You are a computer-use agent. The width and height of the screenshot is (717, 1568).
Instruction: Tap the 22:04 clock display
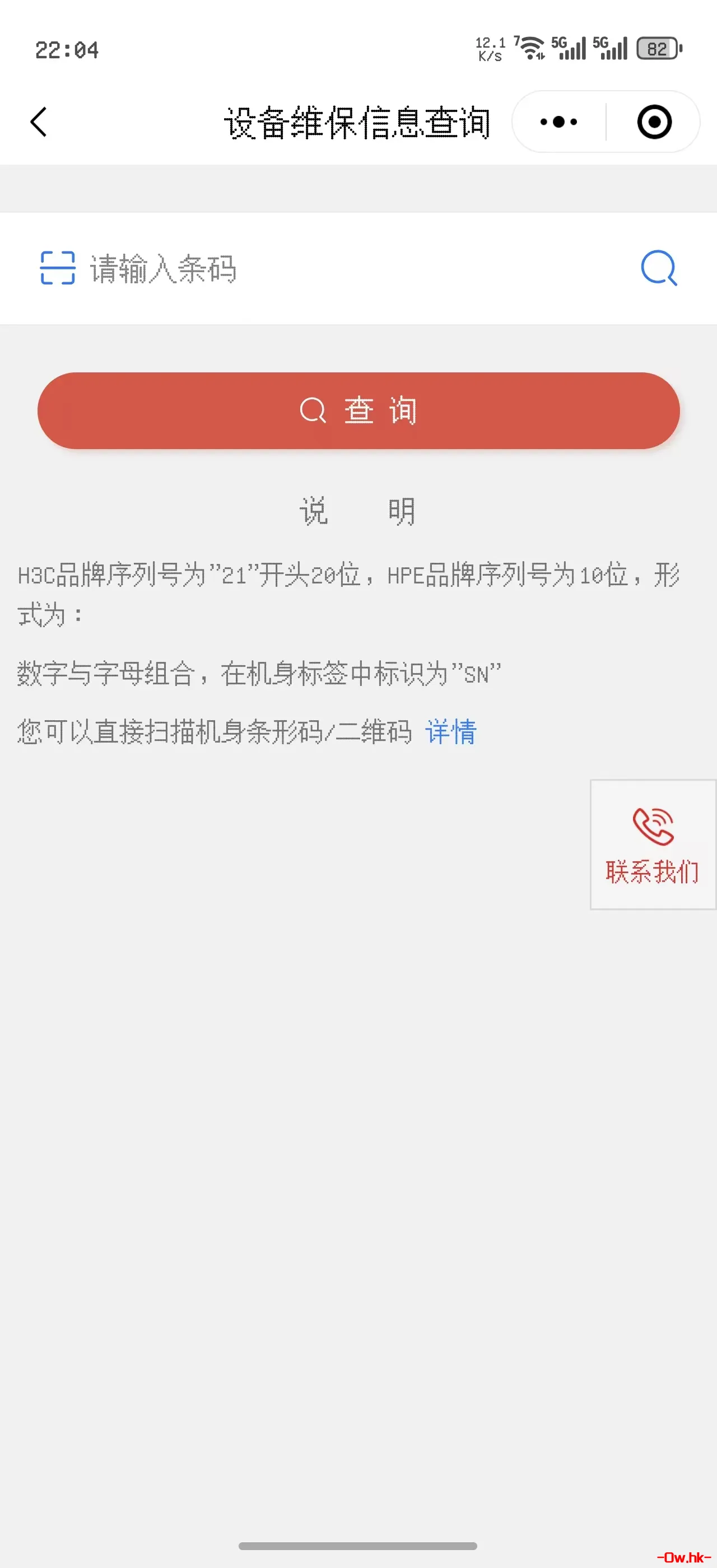[67, 50]
